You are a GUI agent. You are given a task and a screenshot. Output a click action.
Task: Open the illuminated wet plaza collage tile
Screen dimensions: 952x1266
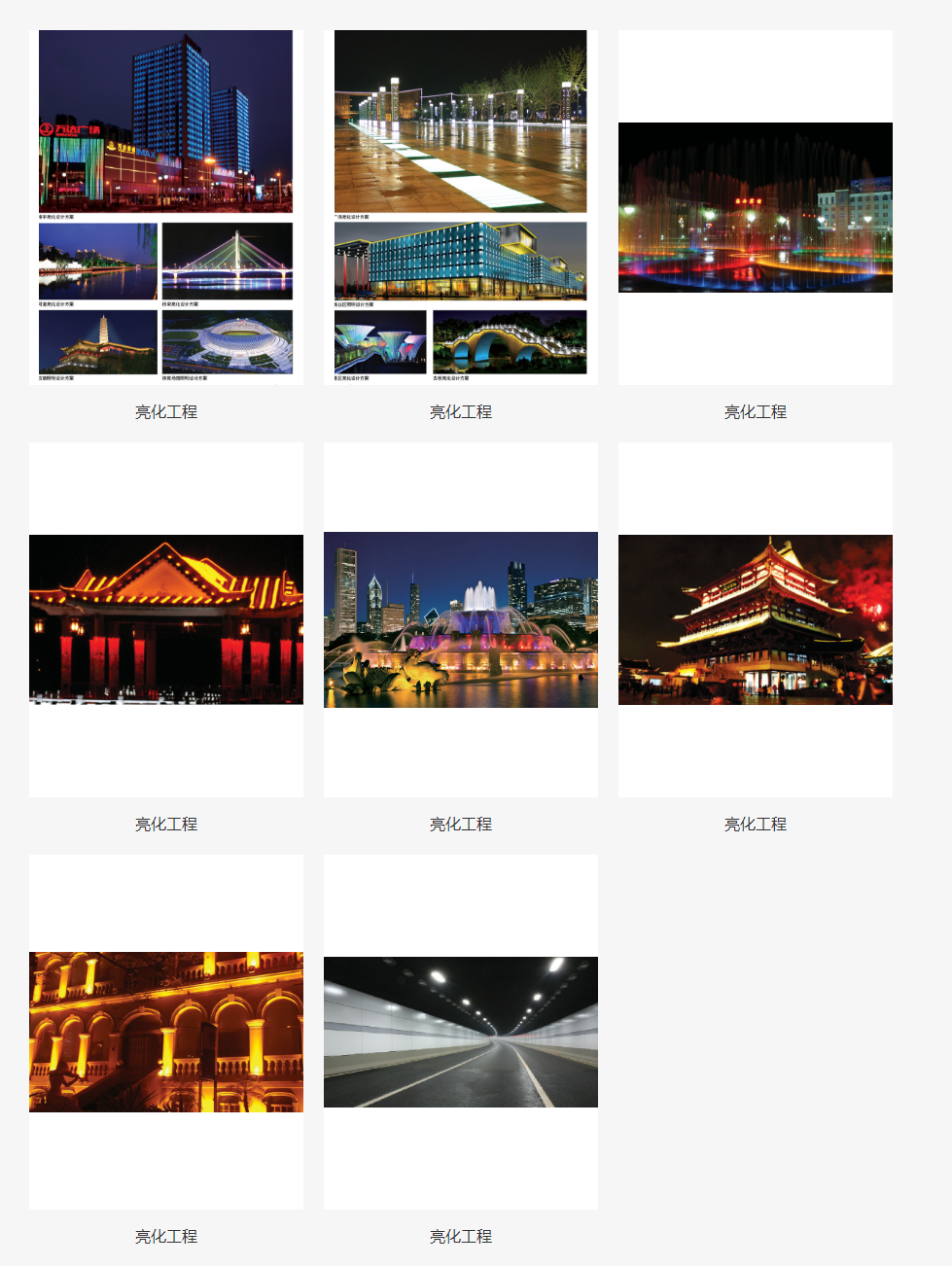[461, 207]
